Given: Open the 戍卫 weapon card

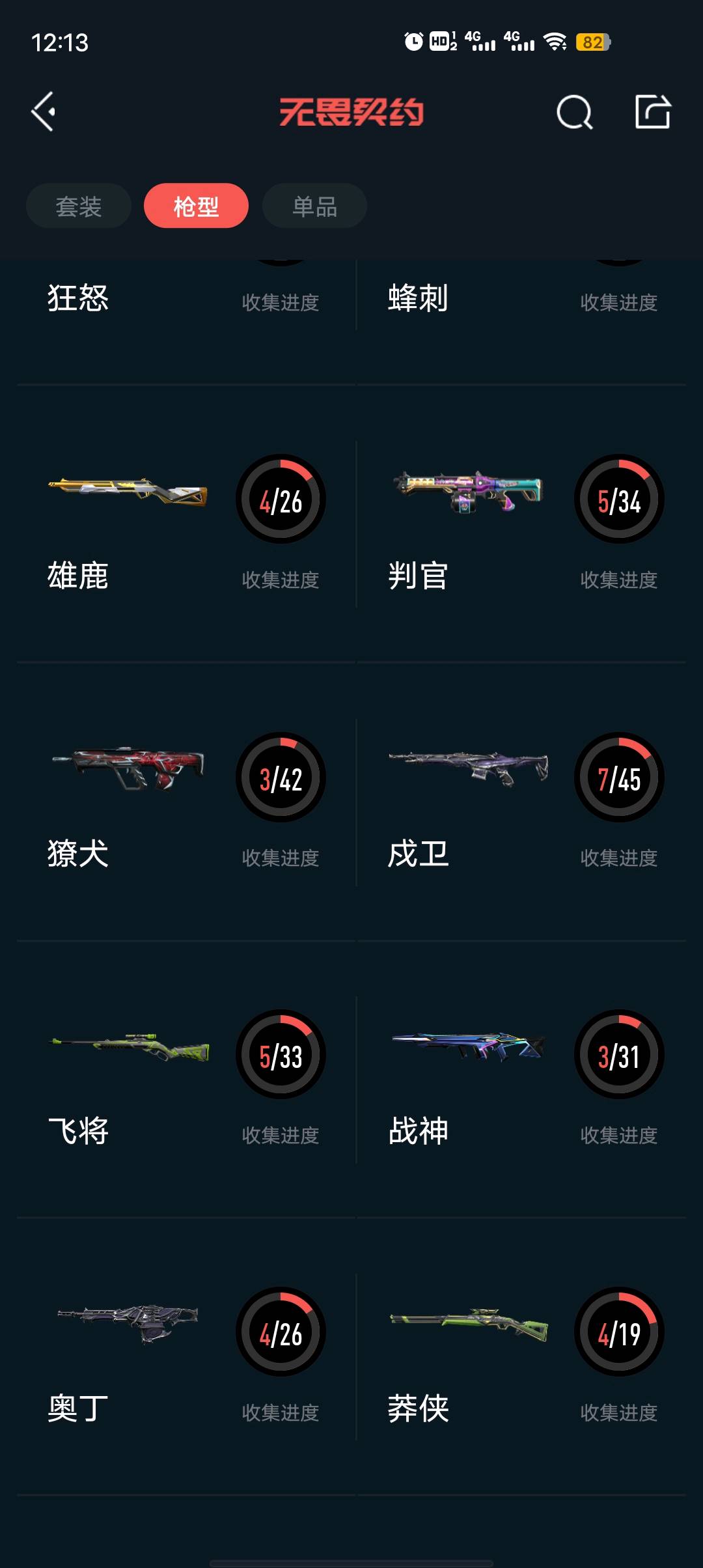Looking at the screenshot, I should click(521, 802).
